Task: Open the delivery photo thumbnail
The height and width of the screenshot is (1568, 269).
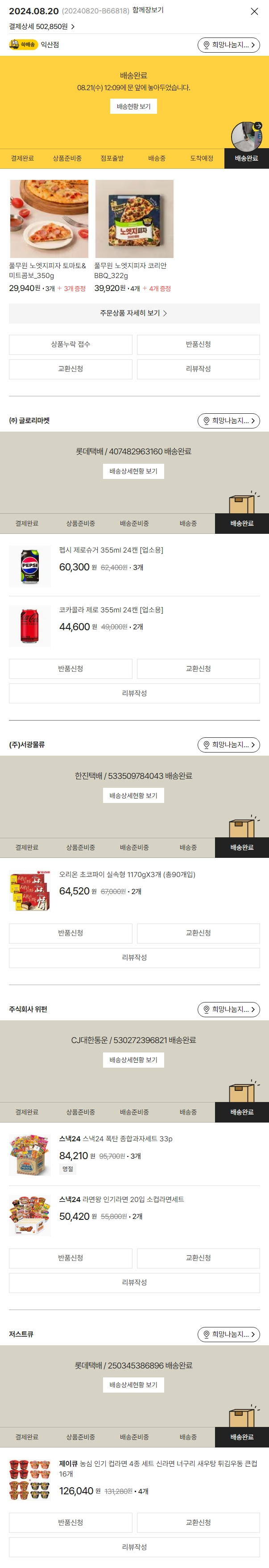Action: click(247, 136)
